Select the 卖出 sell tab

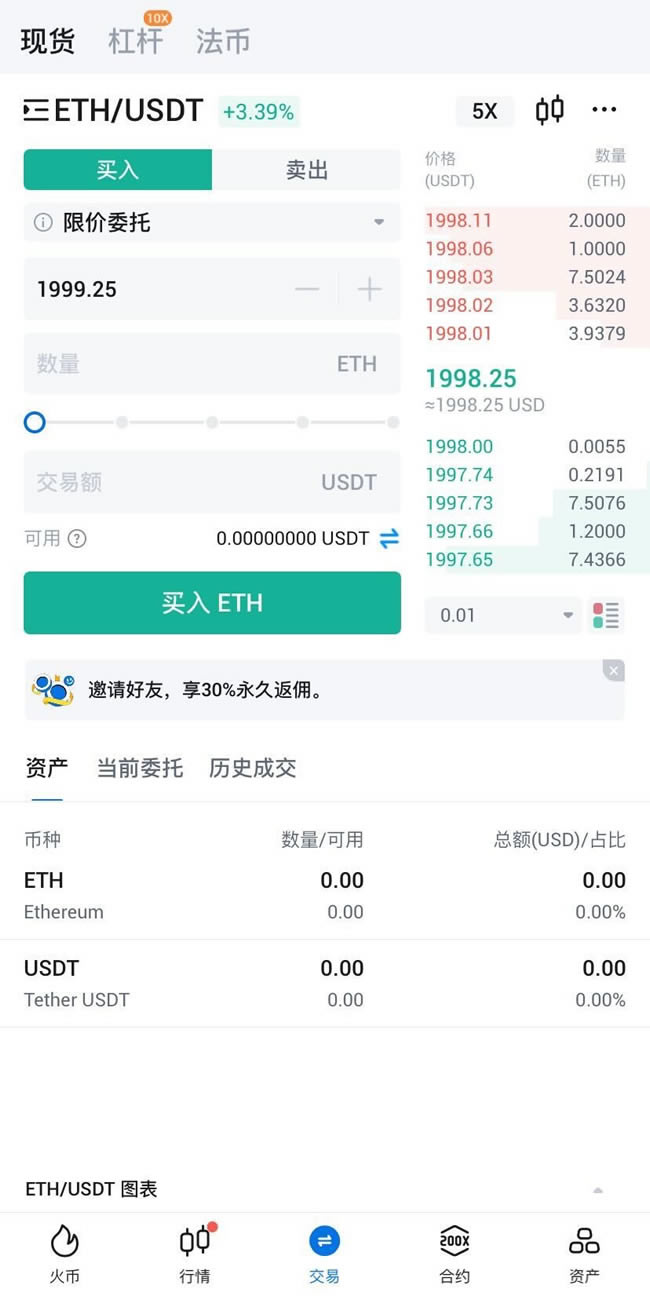tap(307, 170)
